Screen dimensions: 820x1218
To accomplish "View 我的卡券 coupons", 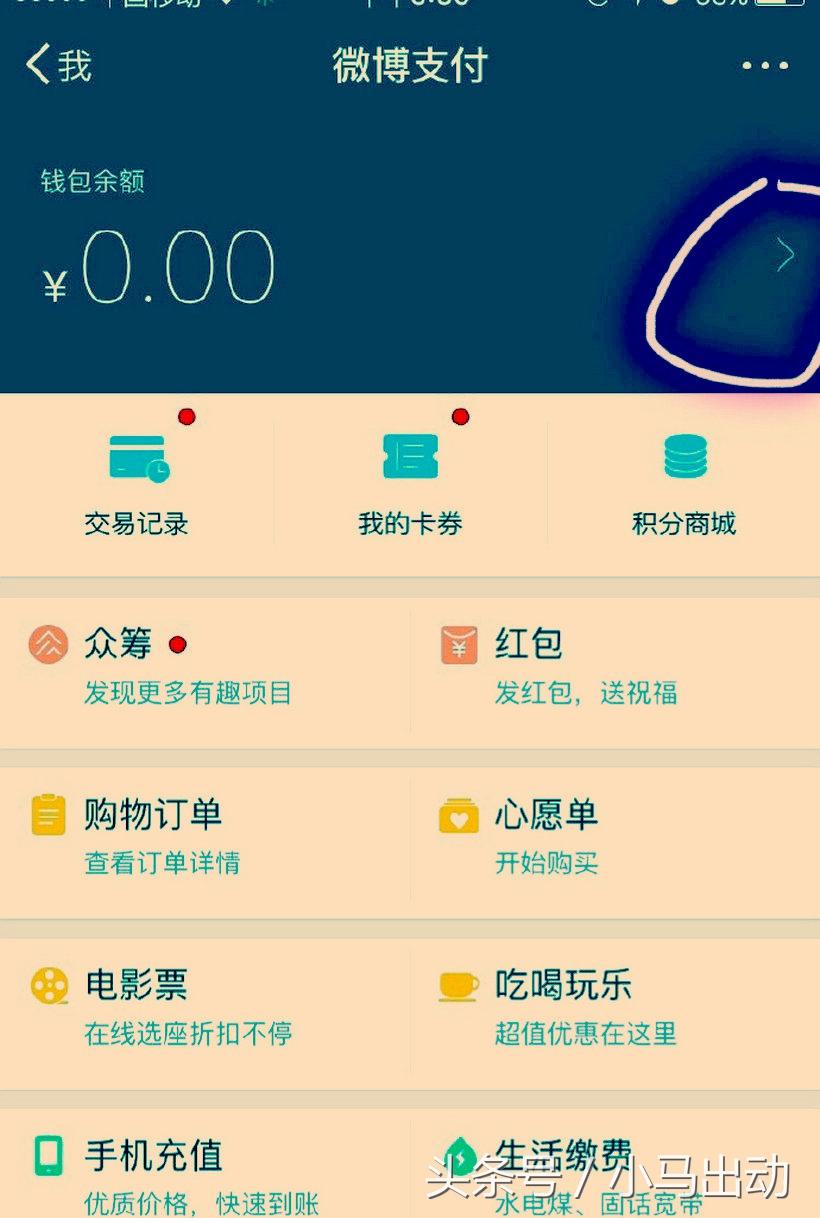I will tap(410, 485).
